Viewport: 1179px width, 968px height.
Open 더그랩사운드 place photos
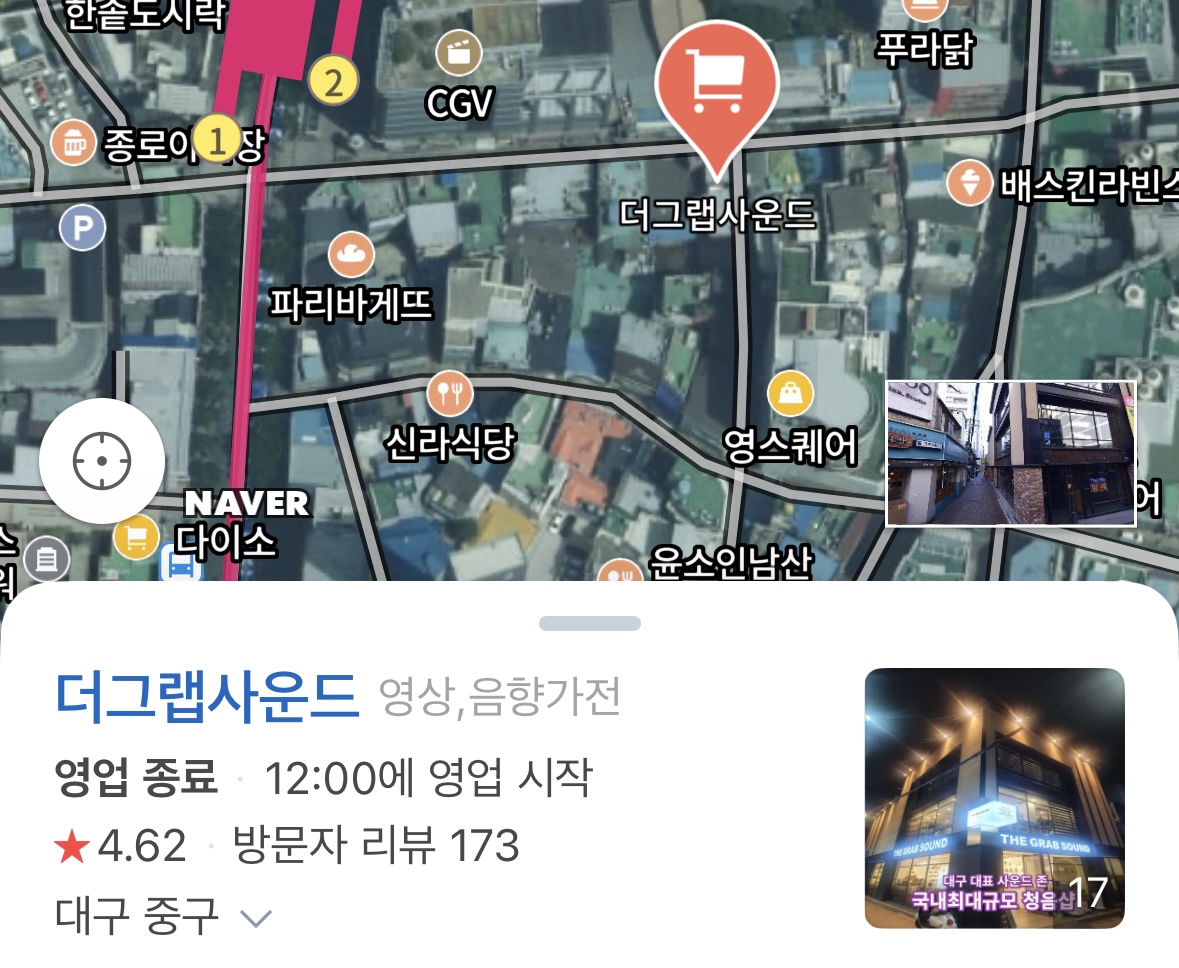point(994,798)
